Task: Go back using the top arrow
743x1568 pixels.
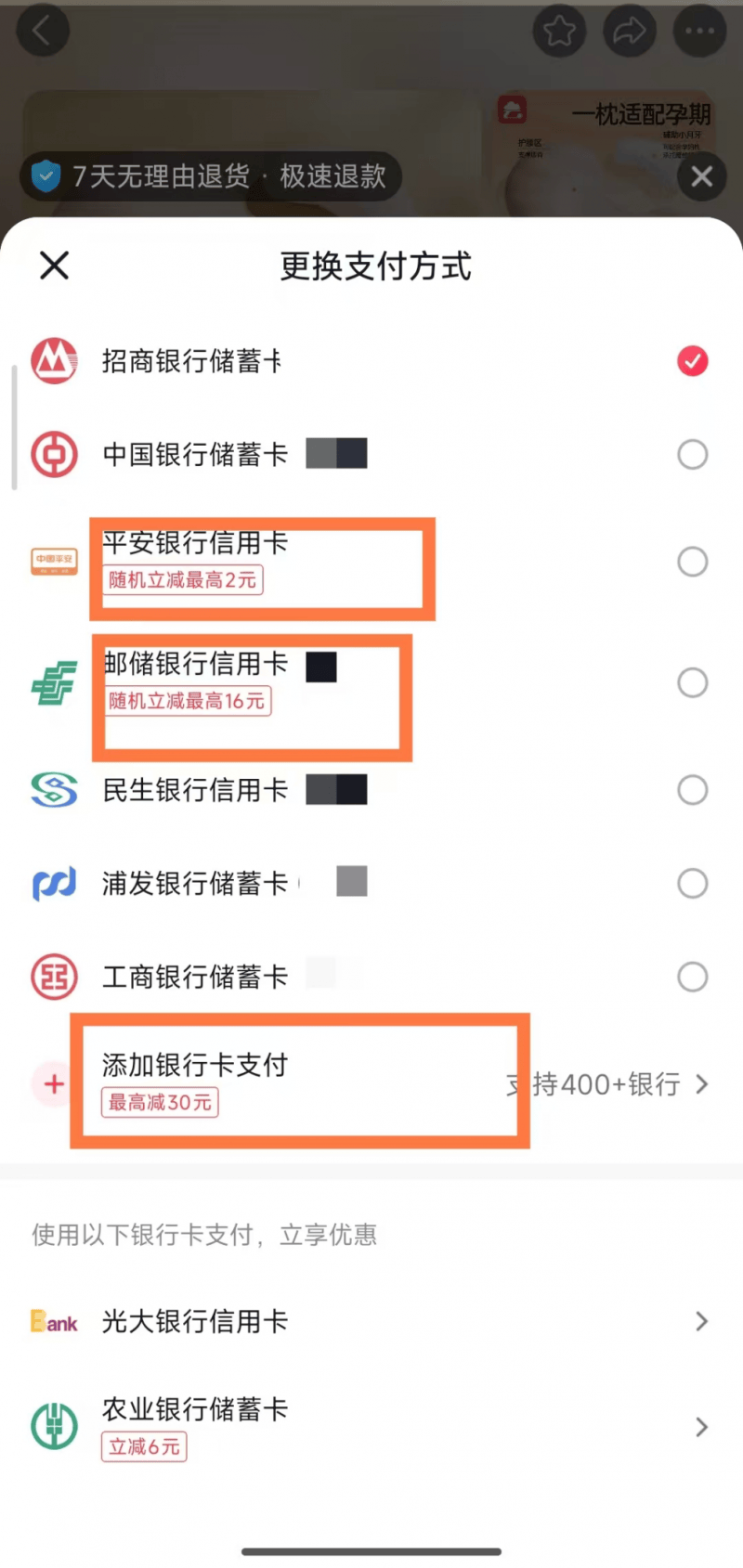Action: [x=43, y=32]
